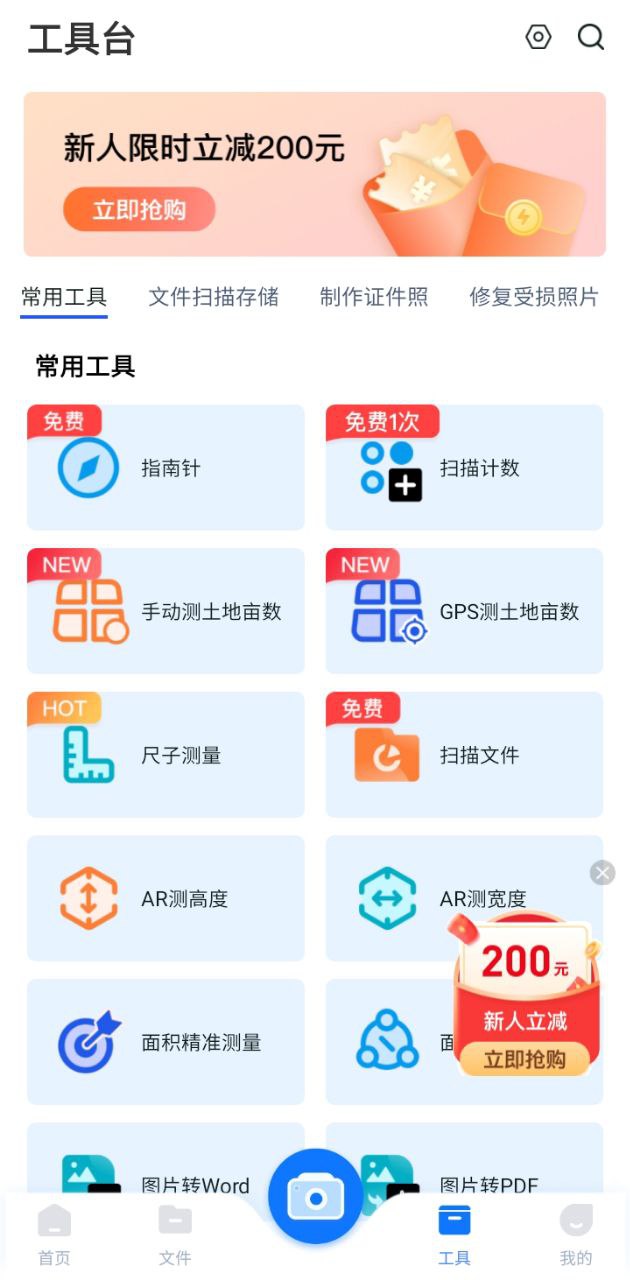Viewport: 630px width, 1280px height.
Task: Switch to the 文件 tab
Action: click(x=175, y=1235)
